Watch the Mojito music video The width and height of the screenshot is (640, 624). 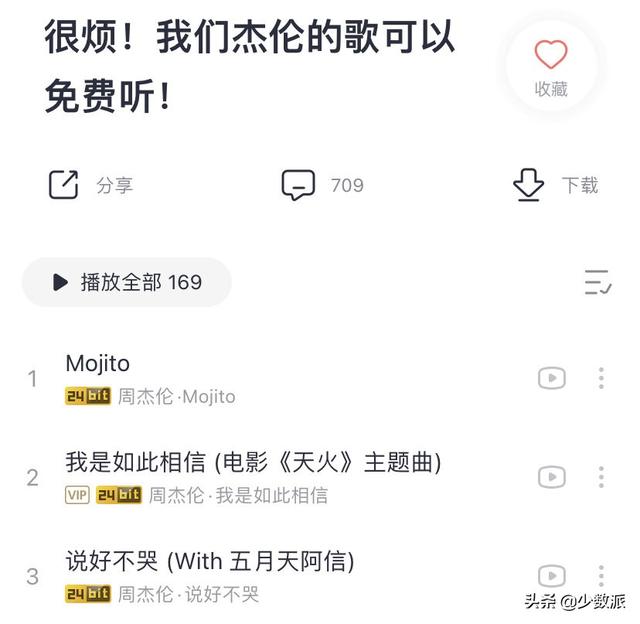[551, 378]
